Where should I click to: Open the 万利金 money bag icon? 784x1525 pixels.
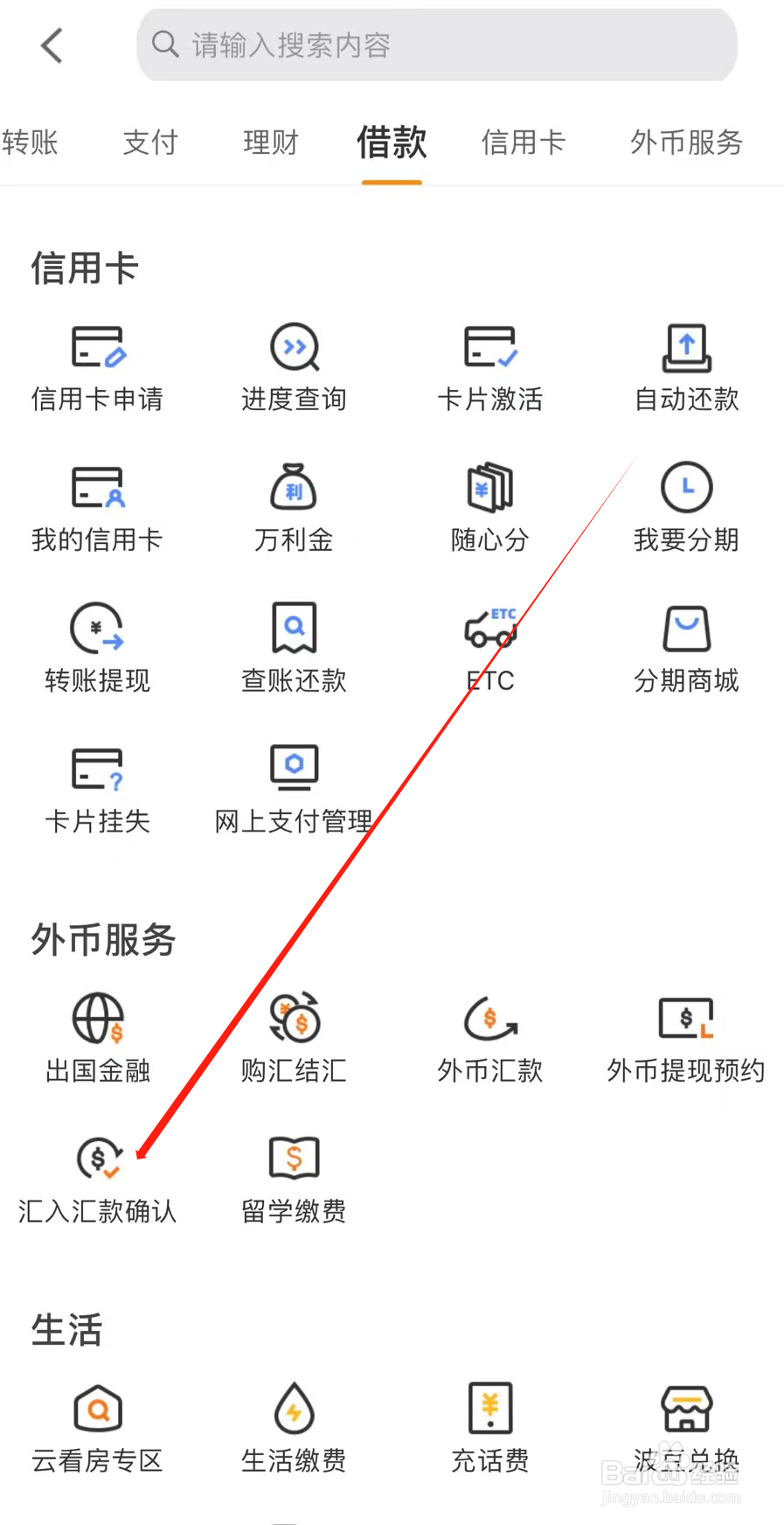(294, 507)
